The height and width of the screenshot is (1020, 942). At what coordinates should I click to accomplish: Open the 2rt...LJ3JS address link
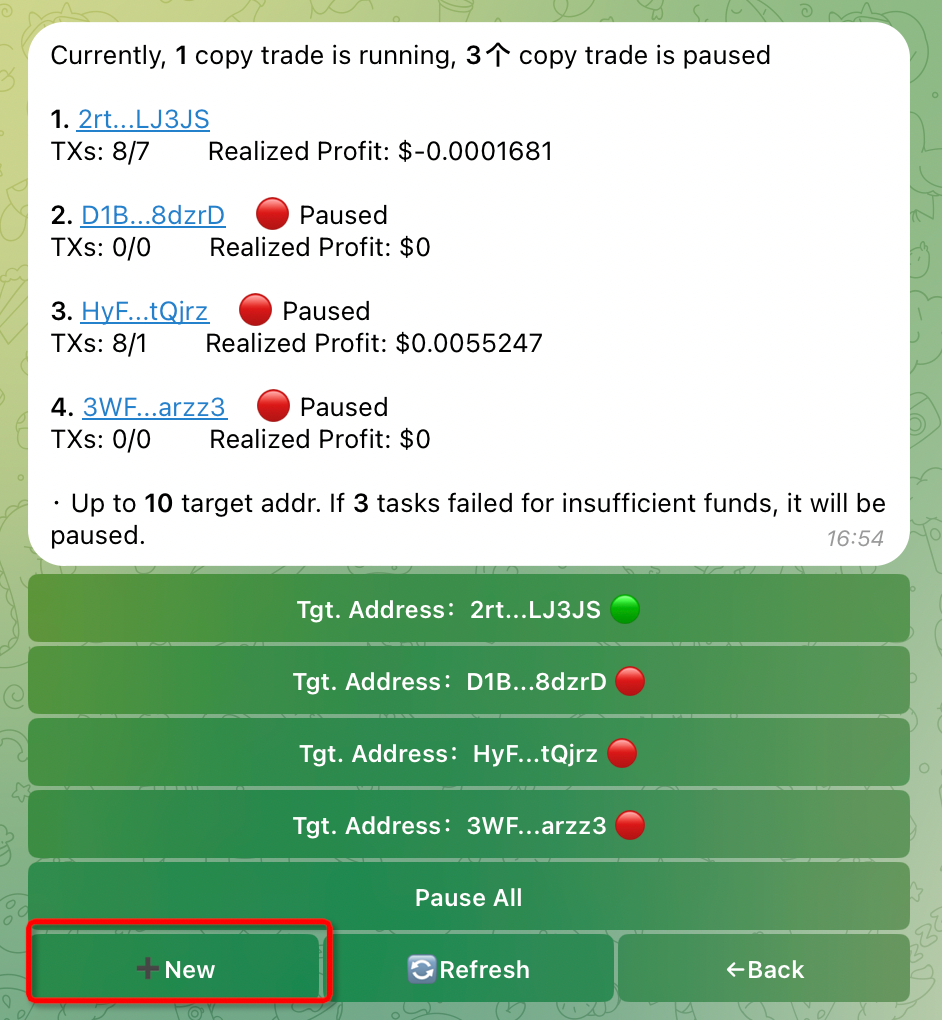click(x=143, y=120)
